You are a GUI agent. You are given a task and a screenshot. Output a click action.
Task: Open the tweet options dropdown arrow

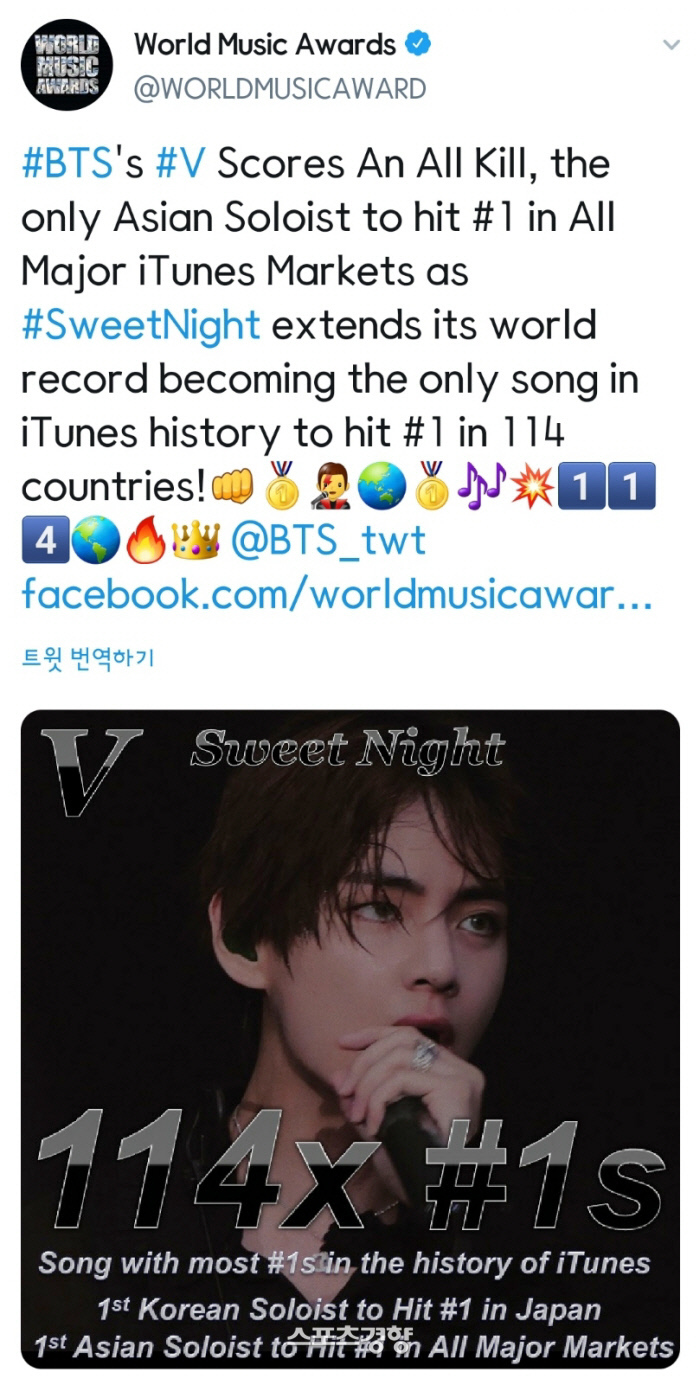[x=671, y=46]
